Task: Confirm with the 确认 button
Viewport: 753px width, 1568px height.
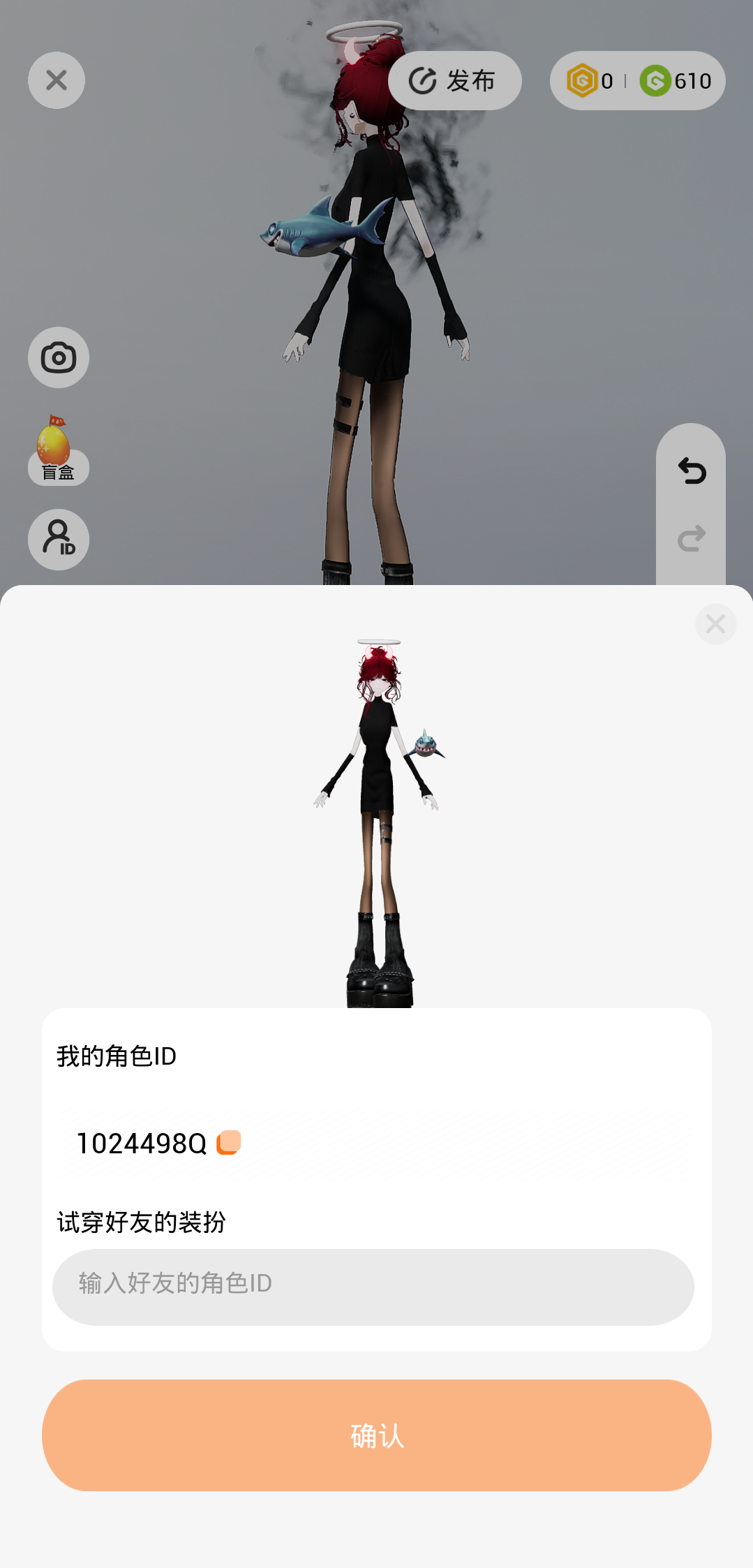Action: (377, 1435)
